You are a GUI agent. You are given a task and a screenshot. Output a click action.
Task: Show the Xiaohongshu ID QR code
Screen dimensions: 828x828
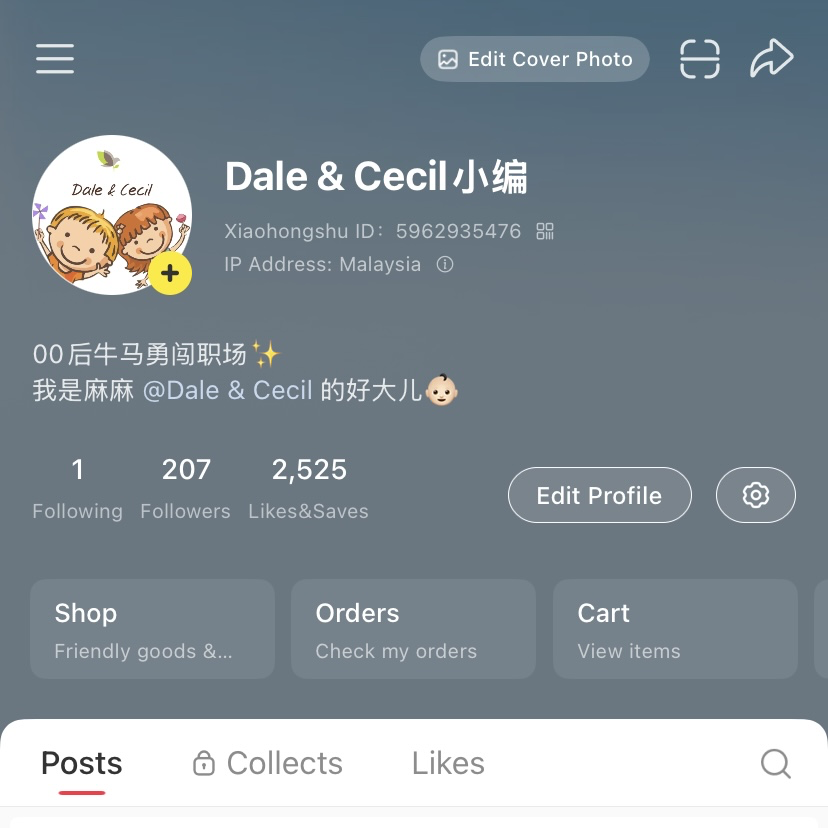[x=545, y=231]
